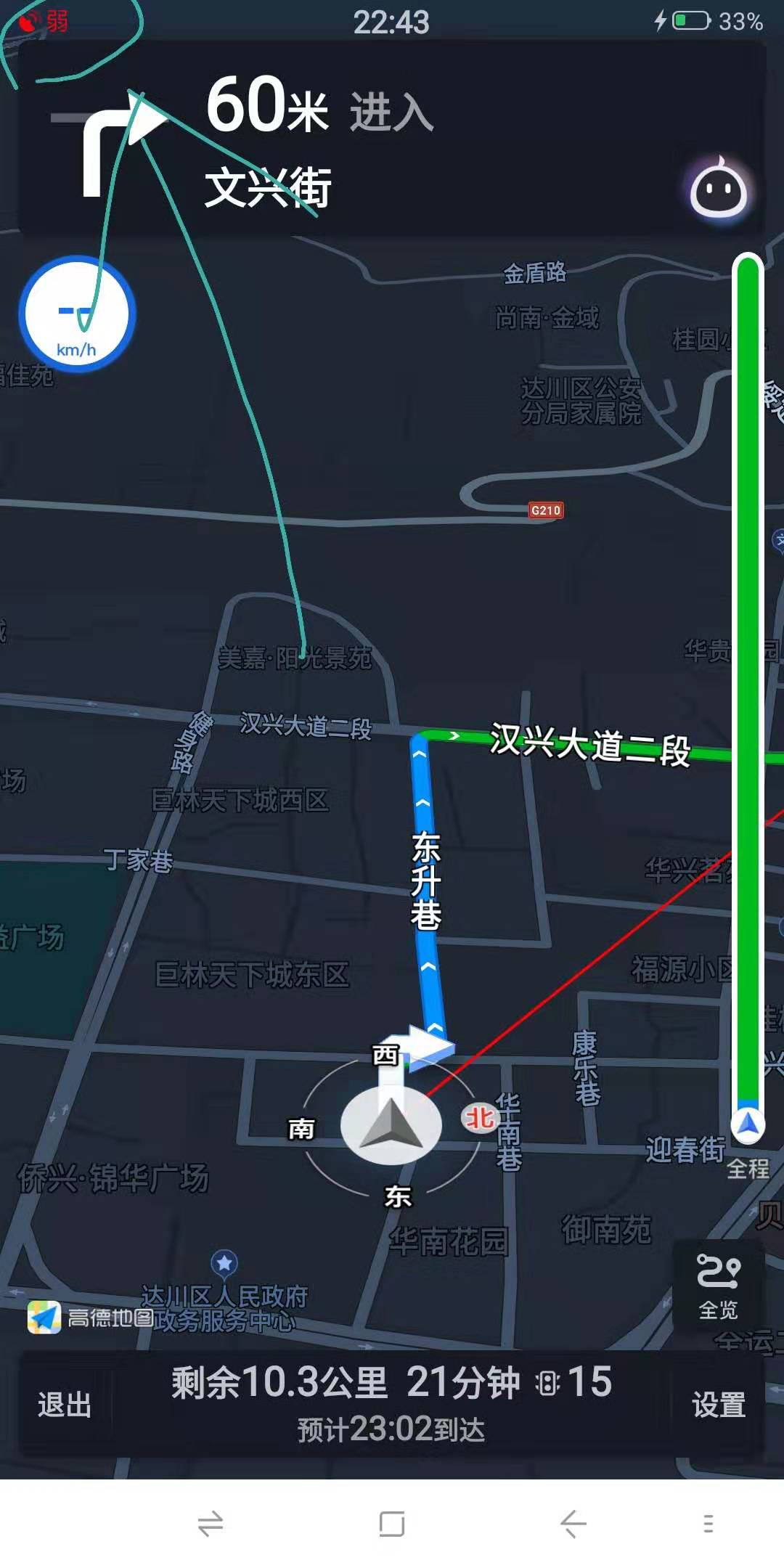
Task: Show route overview with 全览
Action: tap(718, 1287)
